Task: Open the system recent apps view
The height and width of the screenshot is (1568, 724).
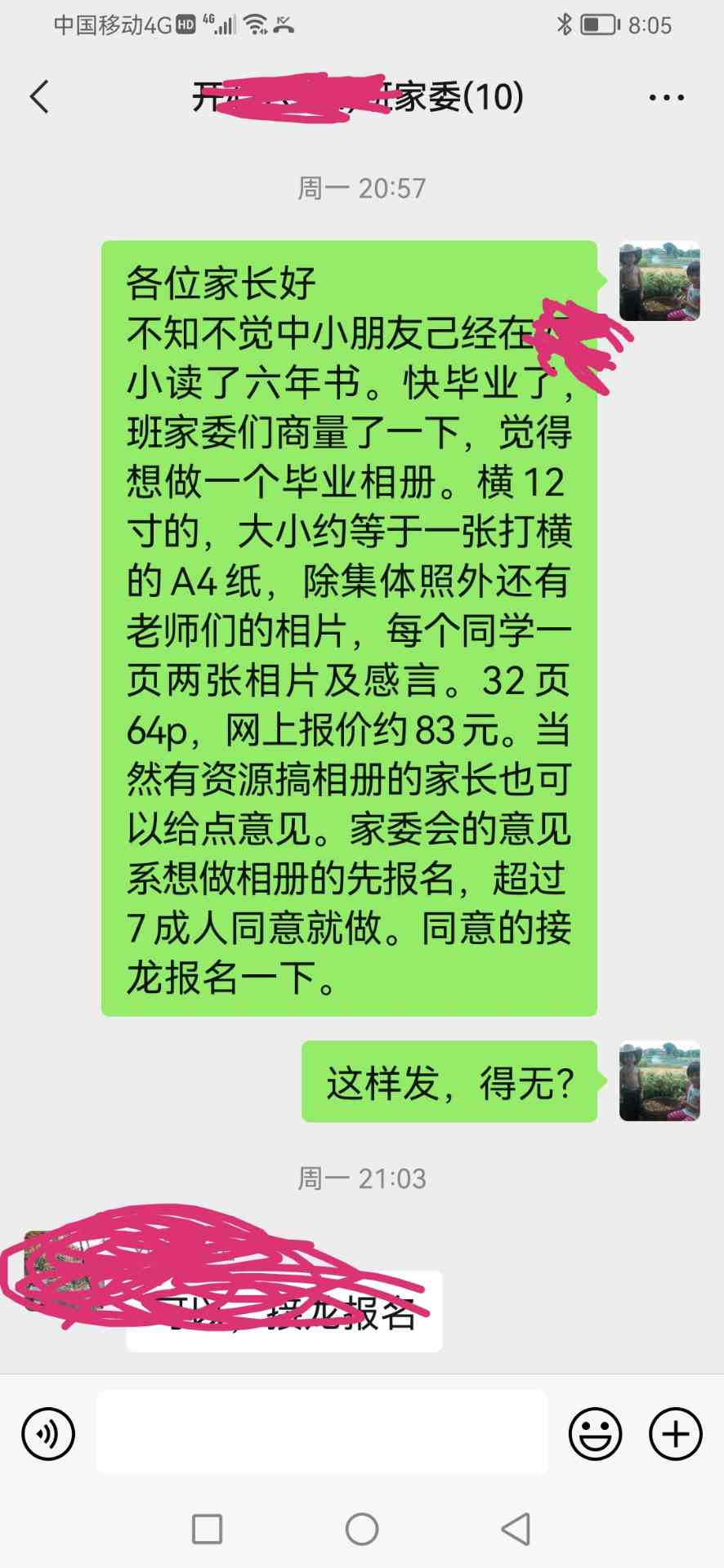Action: 207,1529
